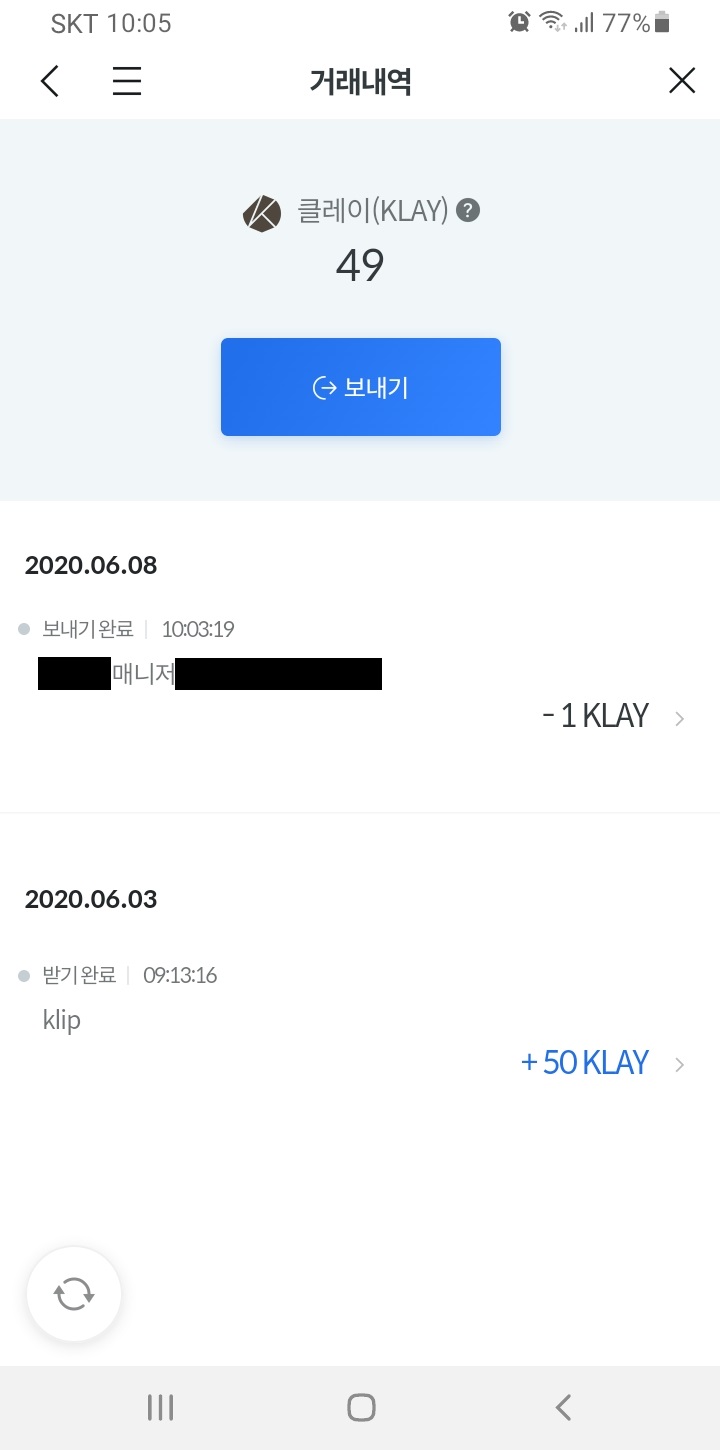Tap the refresh icon at bottom left
This screenshot has height=1450, width=720.
(x=74, y=1293)
